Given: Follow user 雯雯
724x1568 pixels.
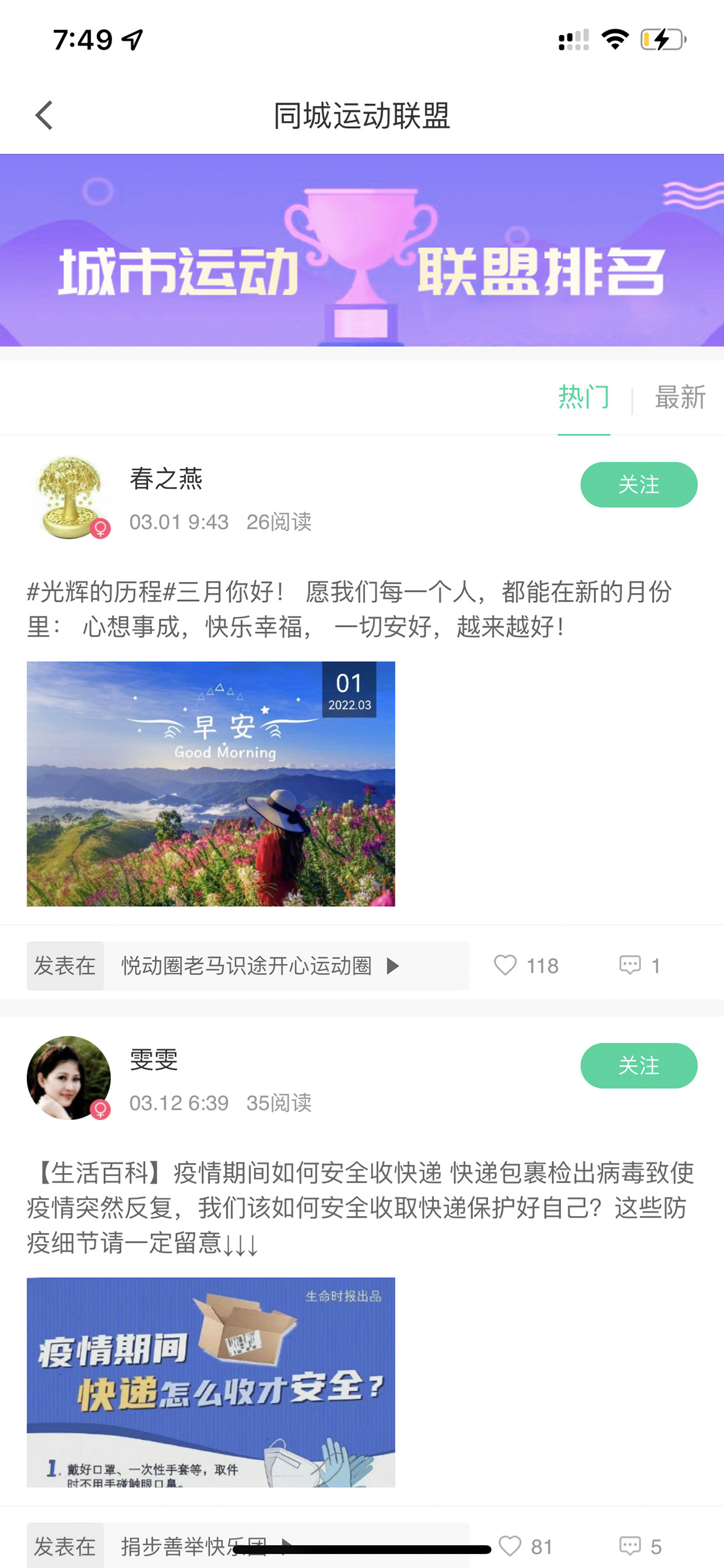Looking at the screenshot, I should (638, 1065).
